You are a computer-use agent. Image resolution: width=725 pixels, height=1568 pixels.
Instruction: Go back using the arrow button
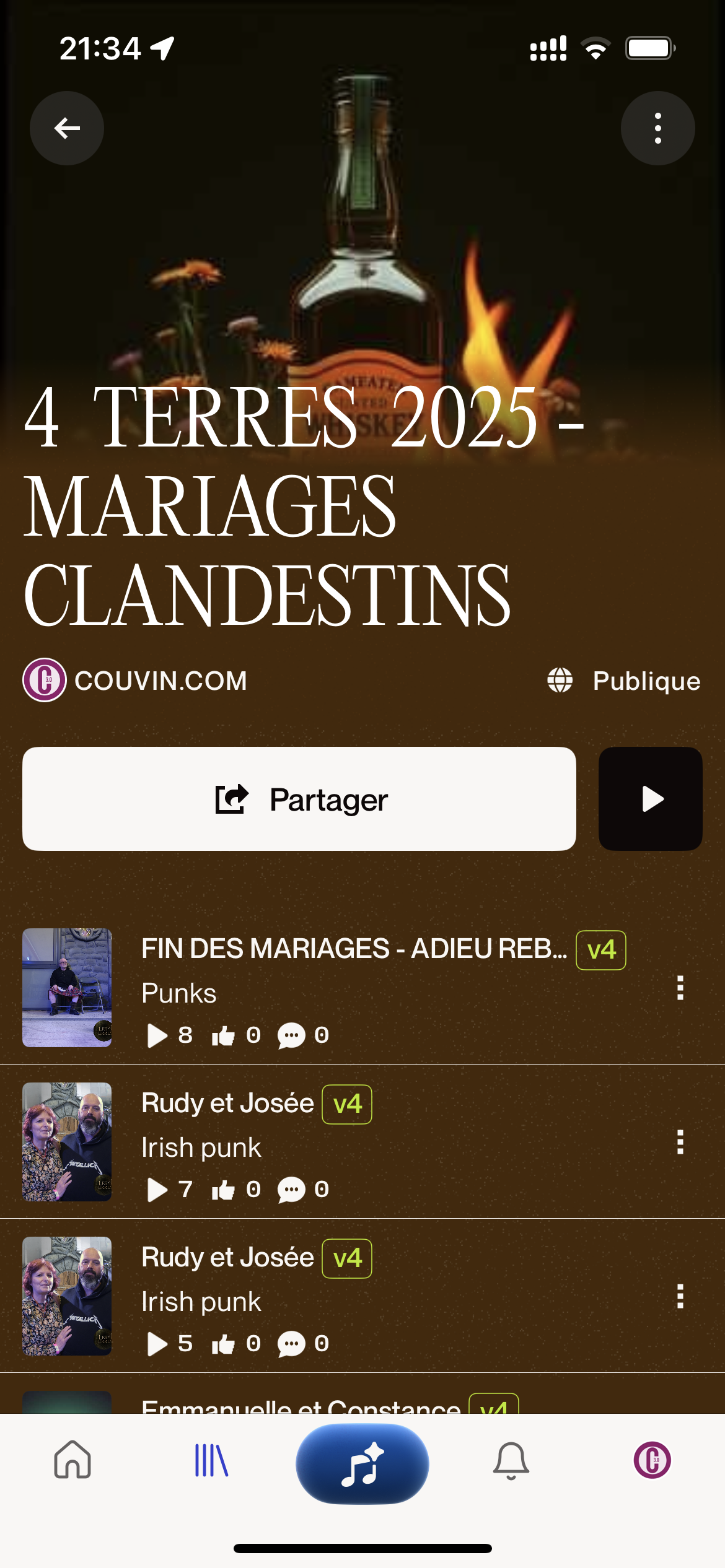coord(67,128)
